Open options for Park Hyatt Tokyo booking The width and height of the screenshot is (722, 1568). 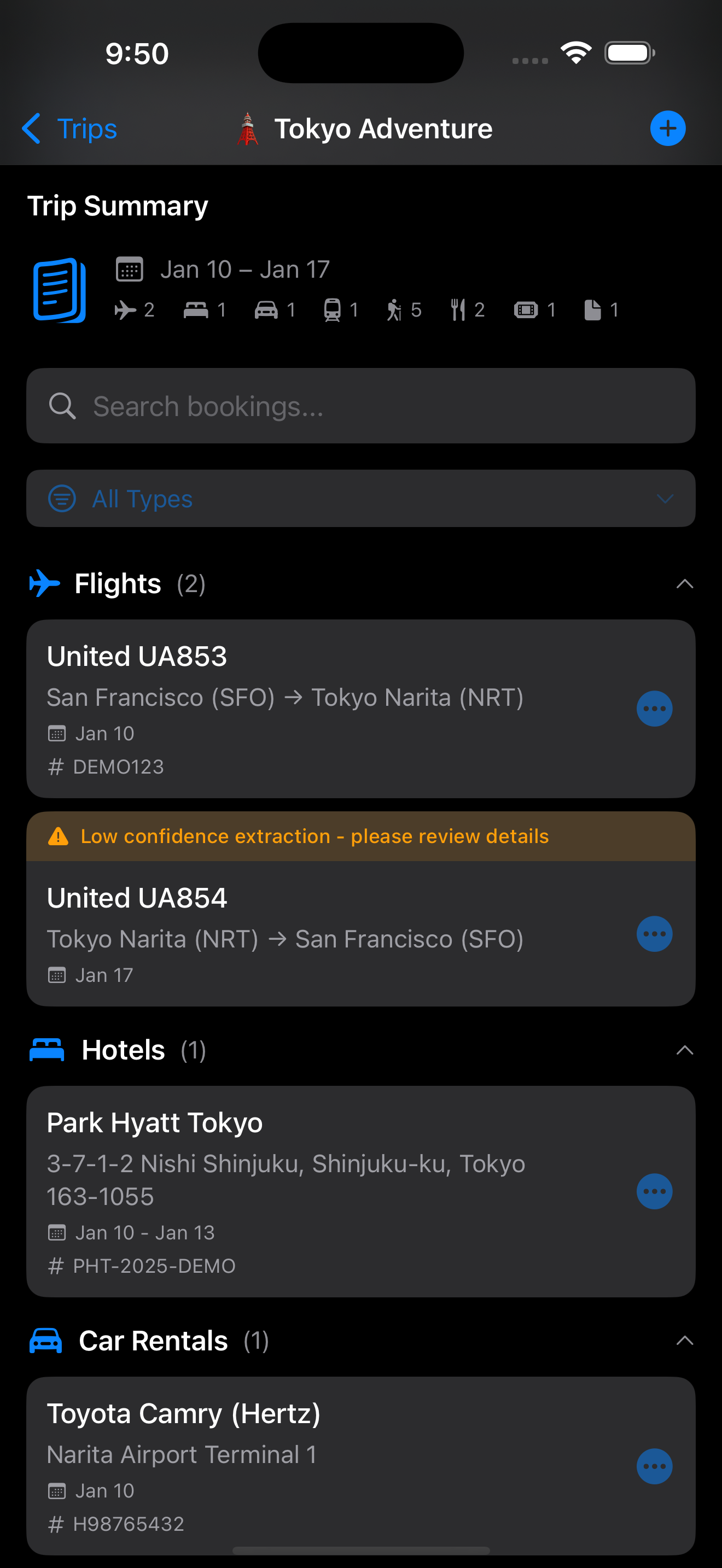click(654, 1191)
